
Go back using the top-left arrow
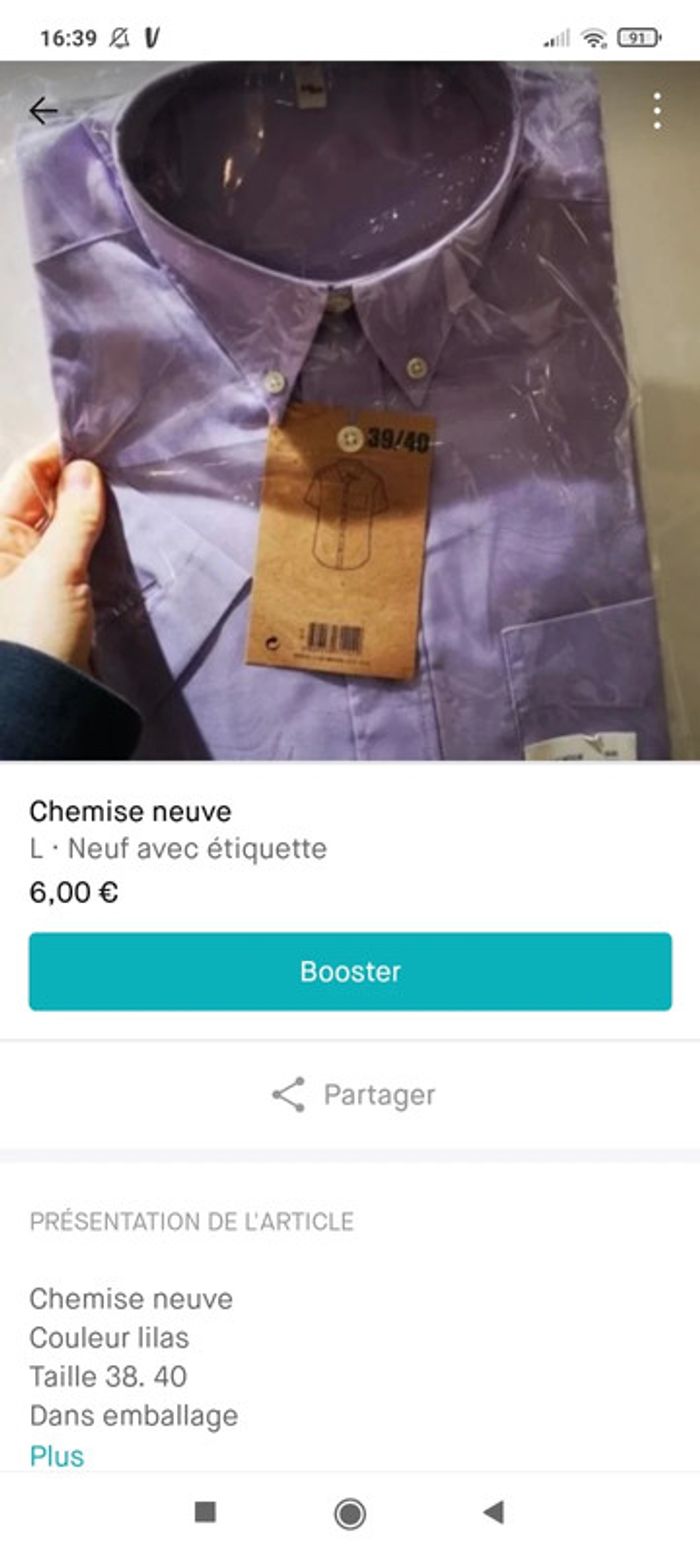point(43,110)
